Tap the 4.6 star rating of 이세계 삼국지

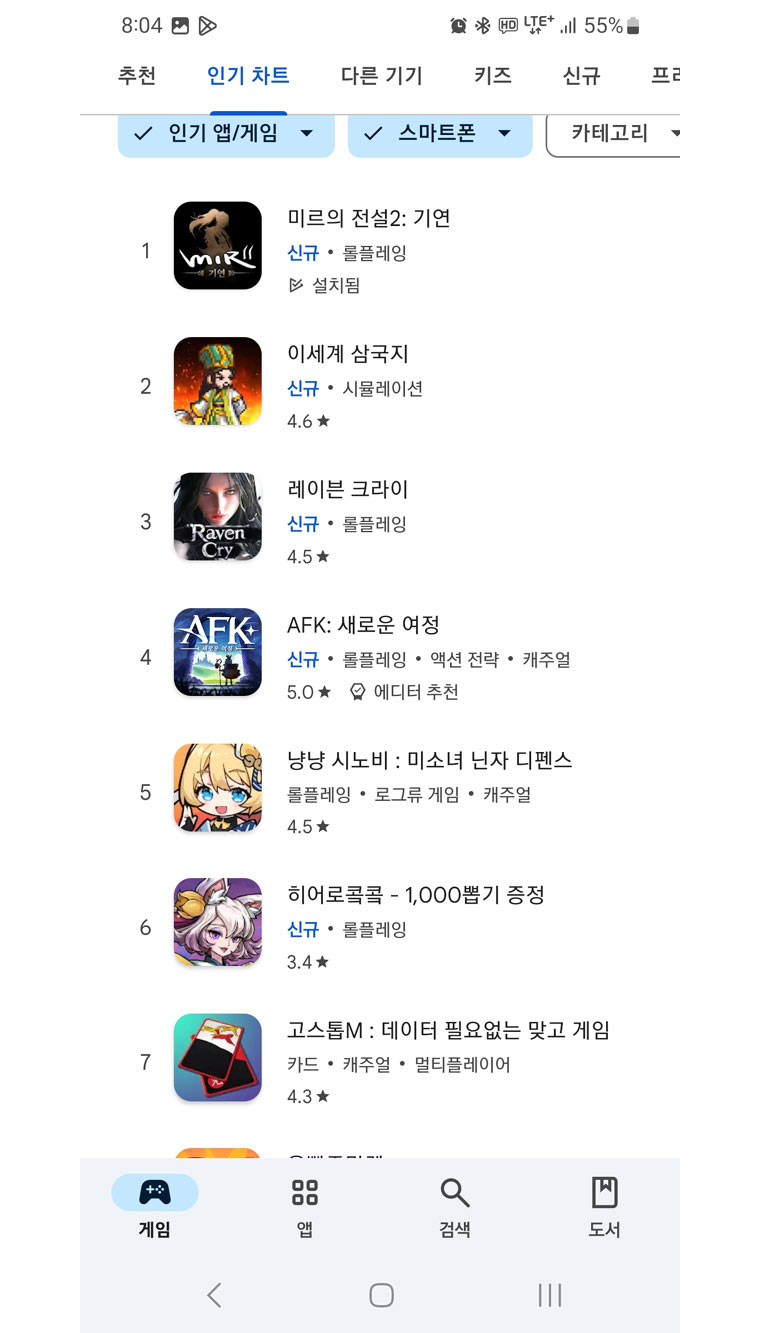308,421
